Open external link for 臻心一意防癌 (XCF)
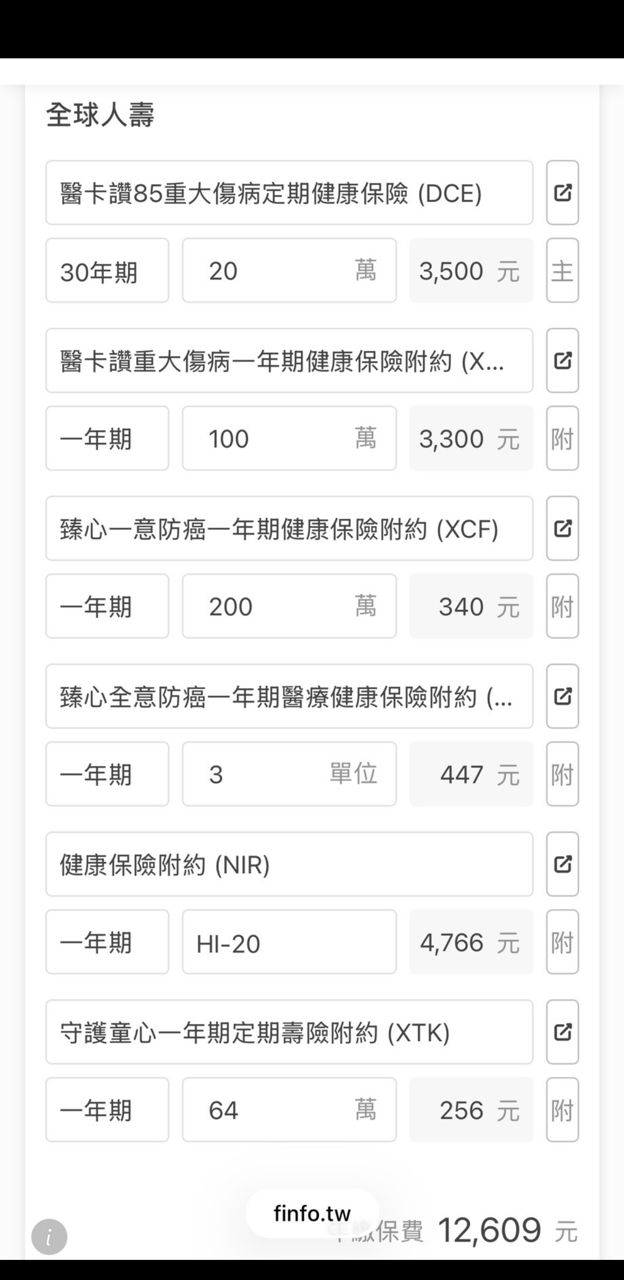The height and width of the screenshot is (1280, 624). point(562,528)
